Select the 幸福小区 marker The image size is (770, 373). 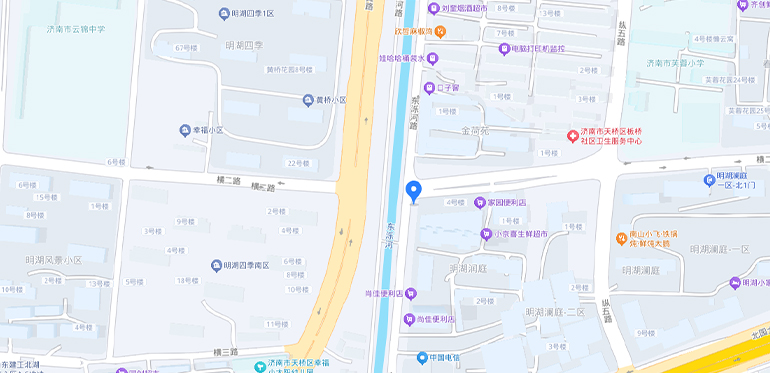185,131
